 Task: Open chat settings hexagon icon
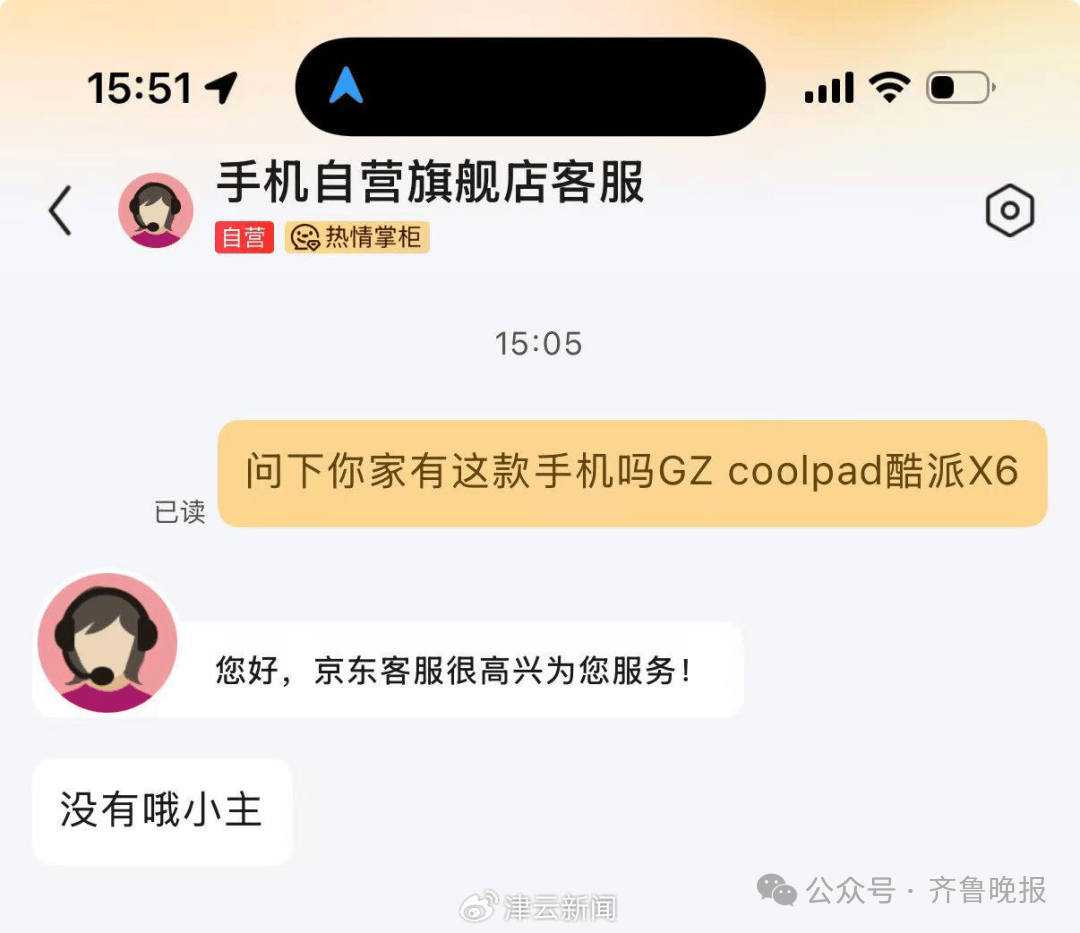pyautogui.click(x=1009, y=211)
